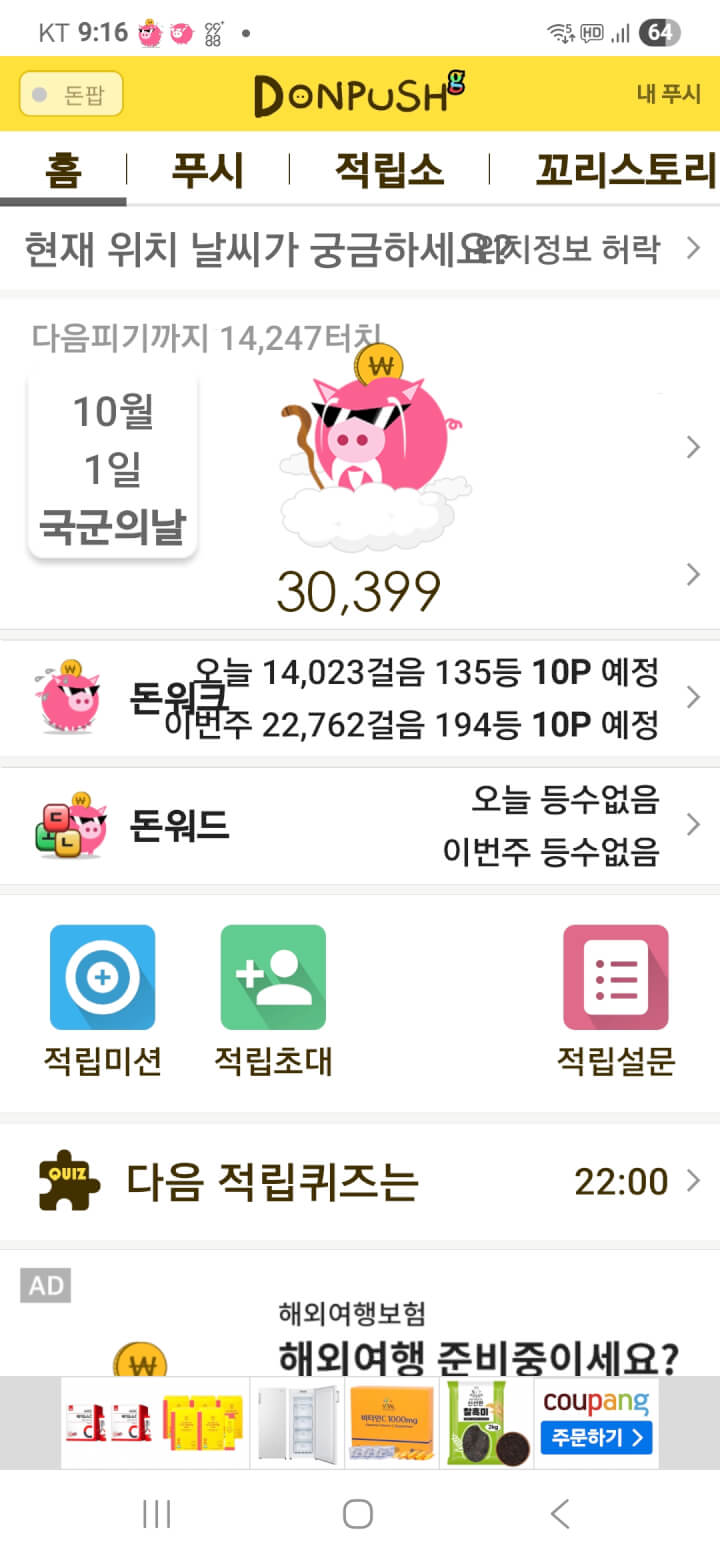Open the 10월 1일 국군의날 date card

tap(113, 466)
